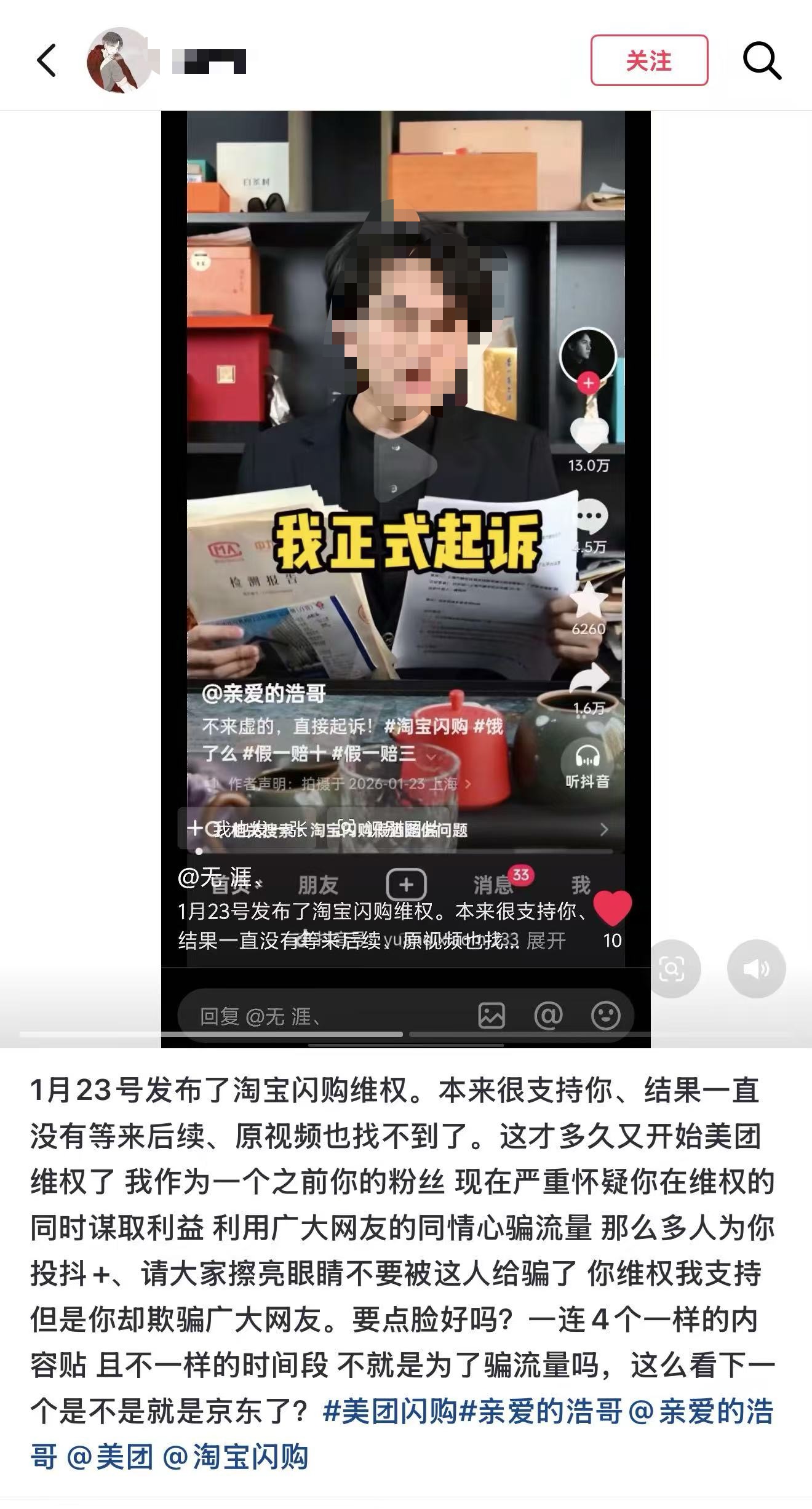Follow the author with 关注 button
The height and width of the screenshot is (1509, 812).
[648, 60]
